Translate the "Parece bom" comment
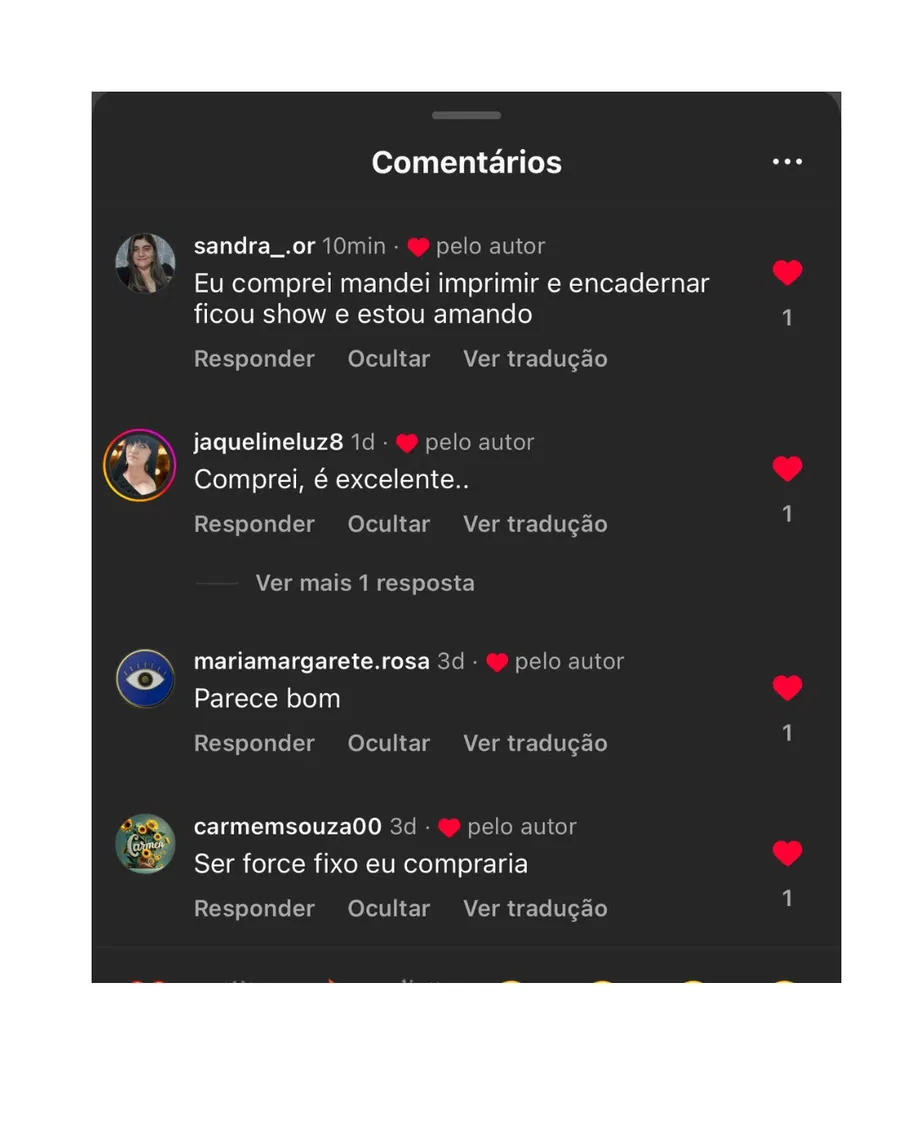This screenshot has height=1145, width=916. click(535, 743)
